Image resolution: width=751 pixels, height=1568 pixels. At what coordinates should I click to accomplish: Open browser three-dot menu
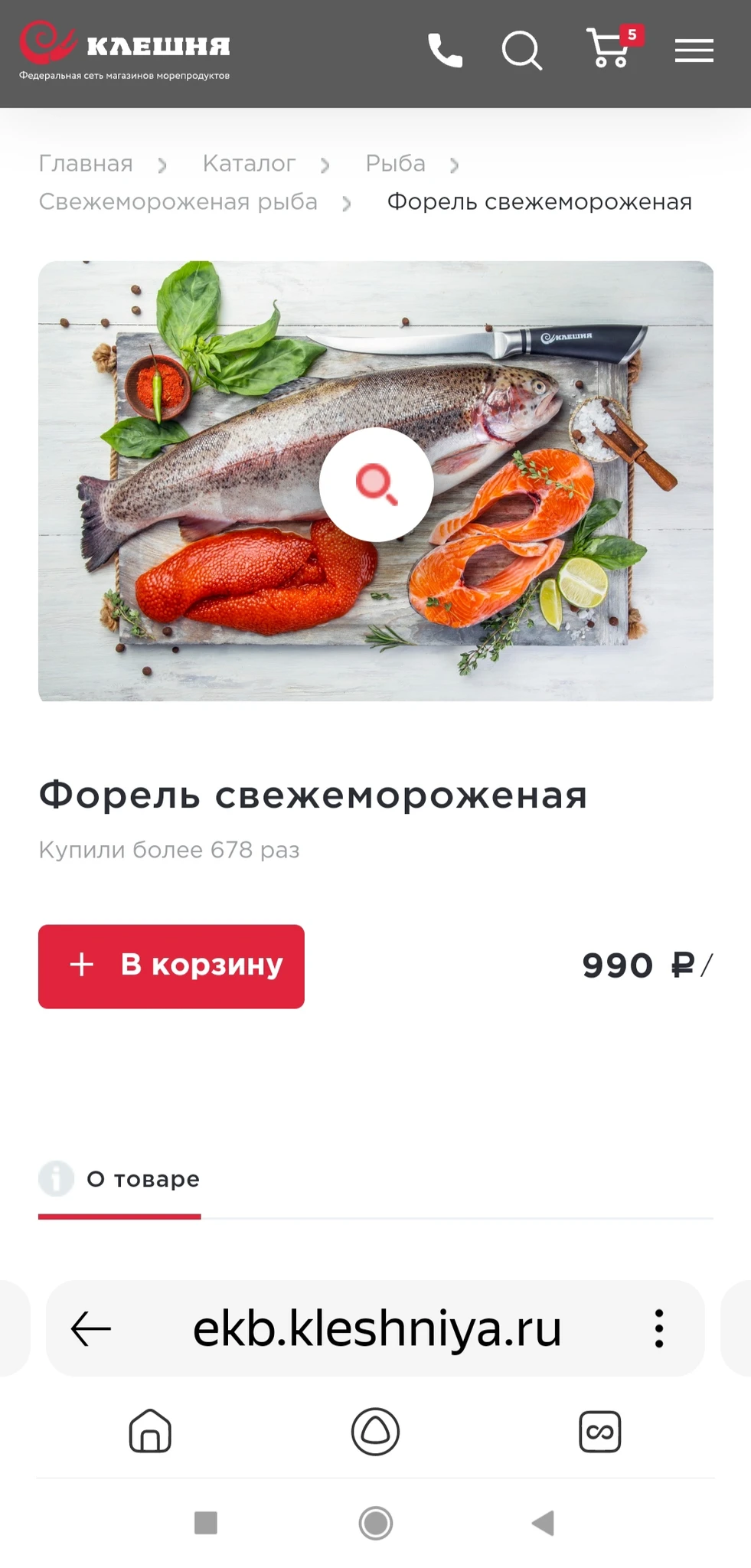(658, 1328)
